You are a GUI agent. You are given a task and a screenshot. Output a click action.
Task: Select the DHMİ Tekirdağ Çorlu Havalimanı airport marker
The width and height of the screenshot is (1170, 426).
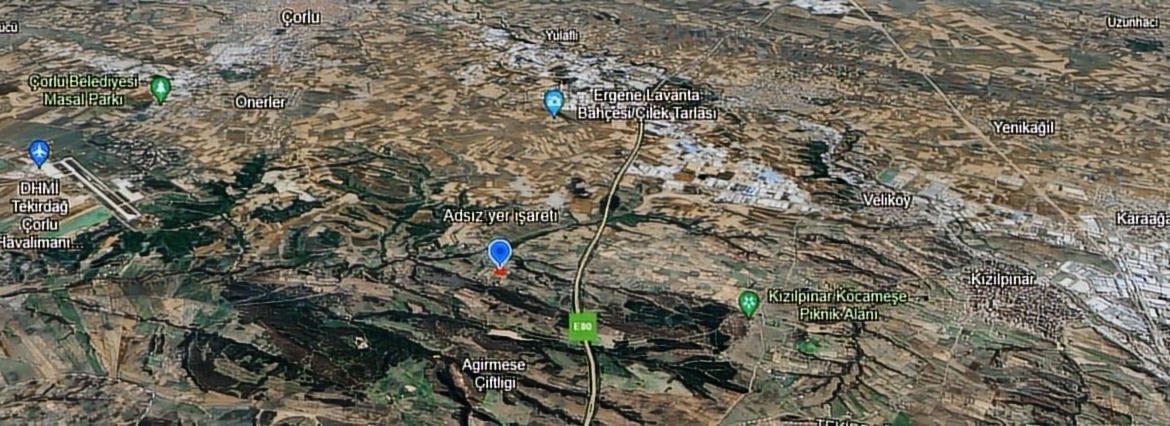39,152
